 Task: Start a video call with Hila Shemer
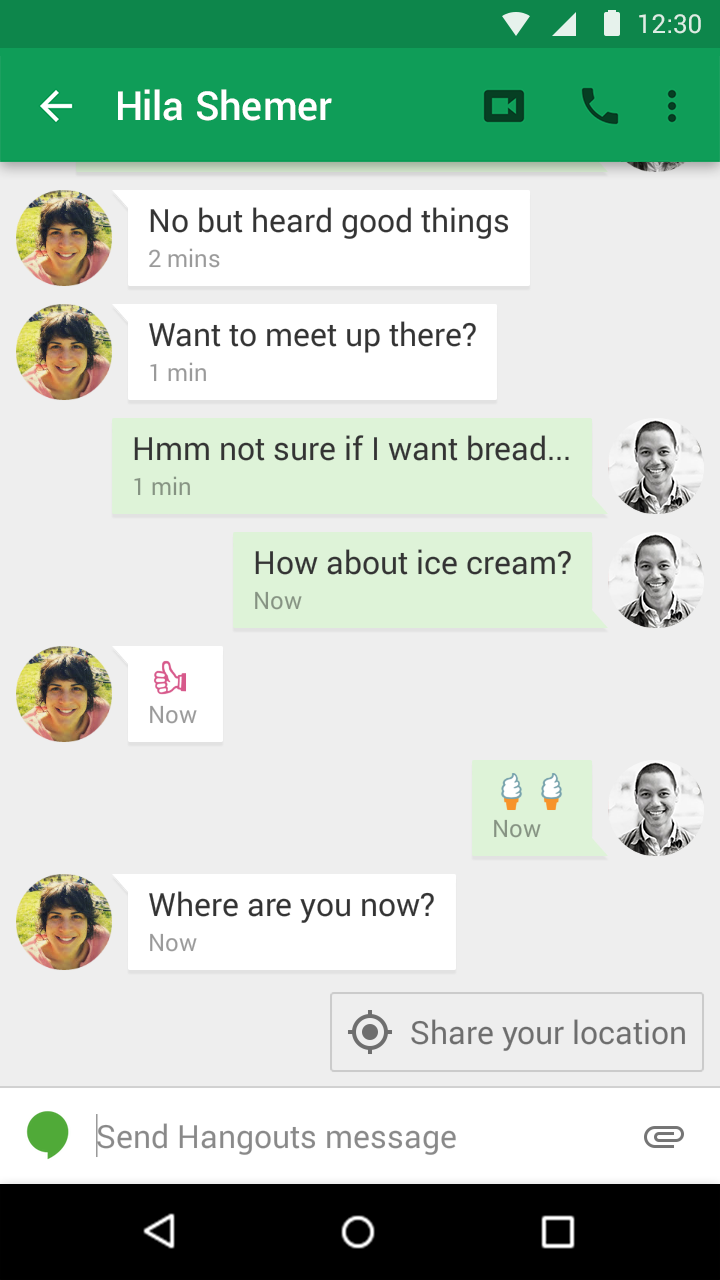coord(503,105)
